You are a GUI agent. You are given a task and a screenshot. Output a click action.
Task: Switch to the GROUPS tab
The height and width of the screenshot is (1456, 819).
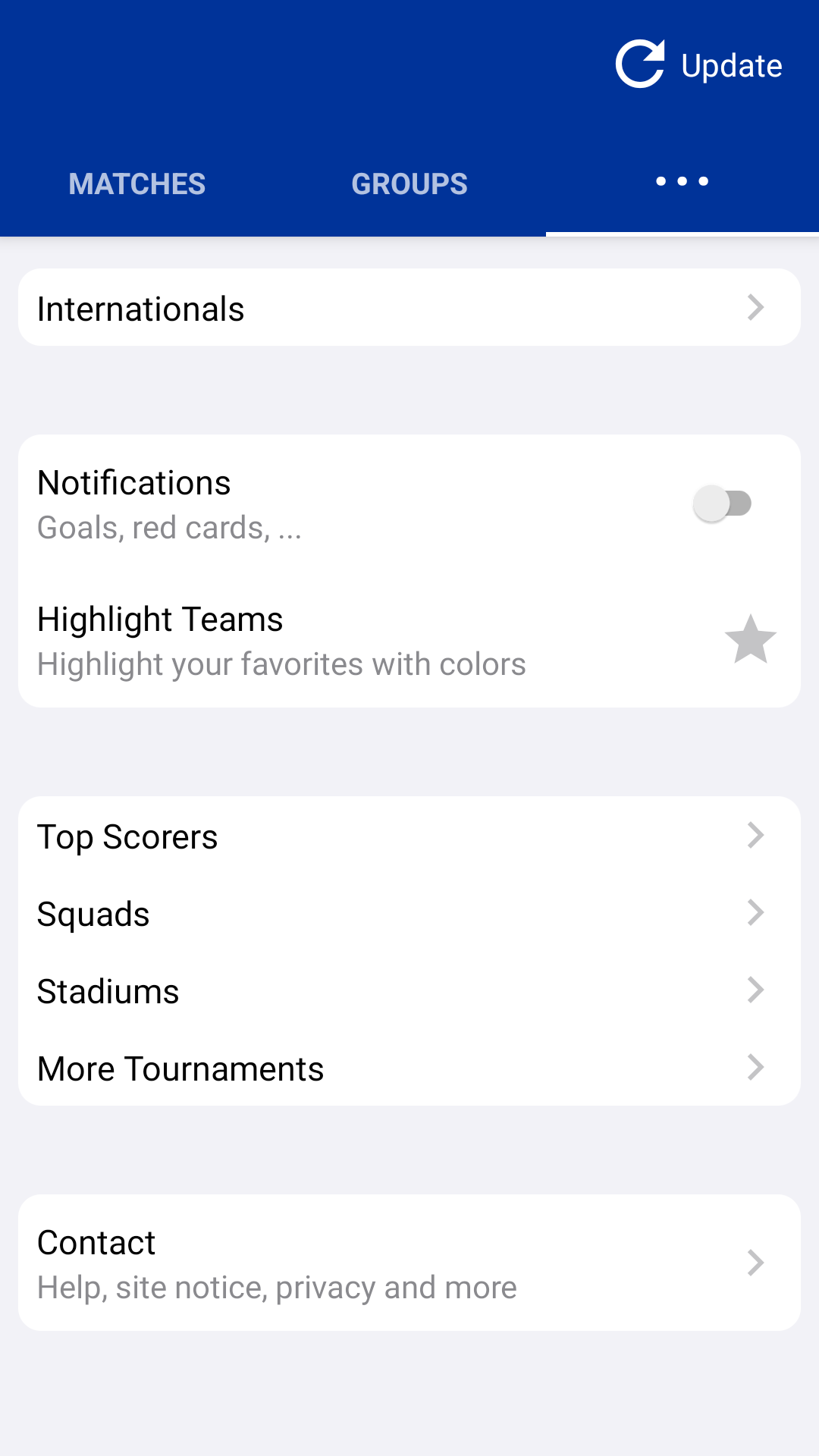coord(409,184)
